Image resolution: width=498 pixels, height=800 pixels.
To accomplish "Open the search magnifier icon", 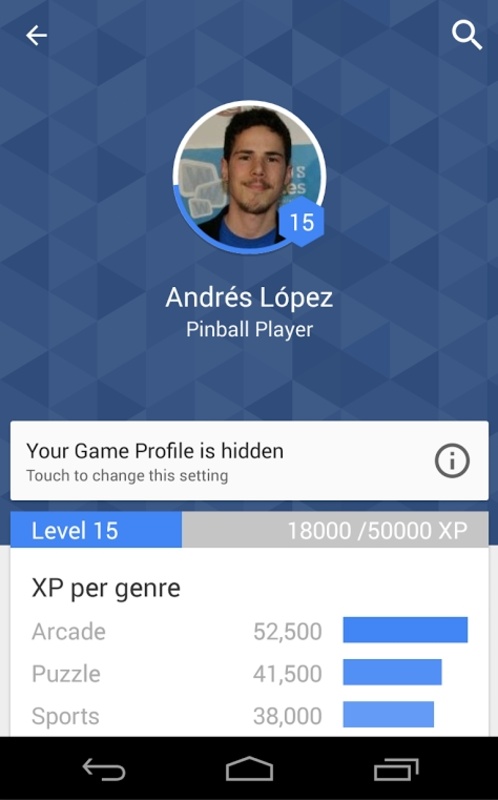I will (x=466, y=35).
